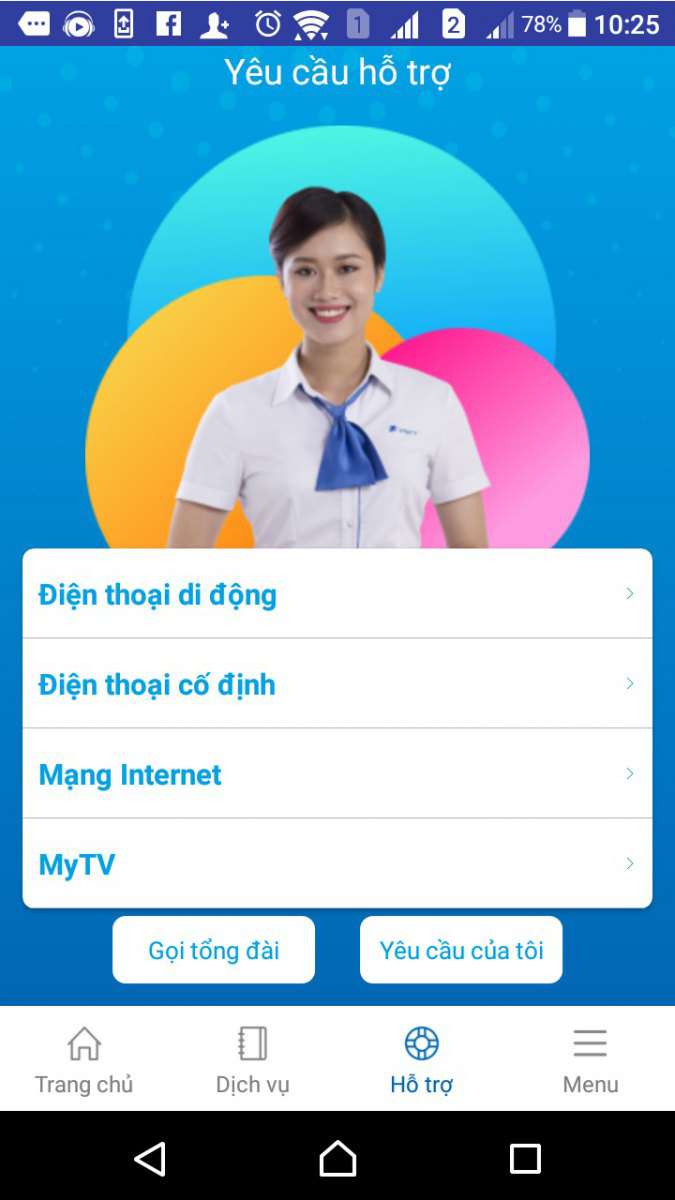The width and height of the screenshot is (675, 1200).
Task: Open the Menu tab
Action: point(590,1059)
